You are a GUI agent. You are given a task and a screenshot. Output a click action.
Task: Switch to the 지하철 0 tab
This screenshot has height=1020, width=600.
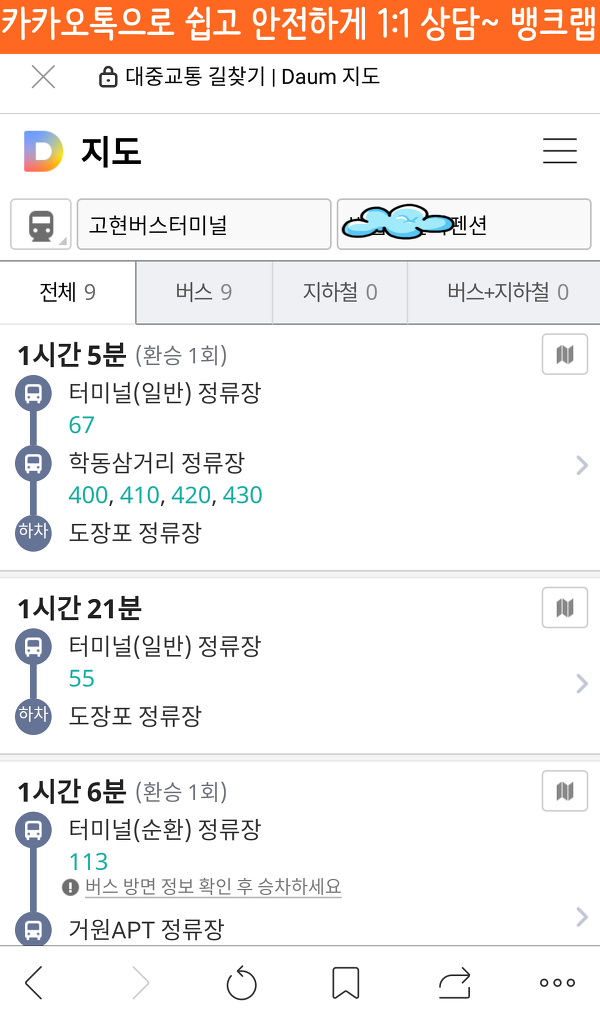click(x=340, y=292)
